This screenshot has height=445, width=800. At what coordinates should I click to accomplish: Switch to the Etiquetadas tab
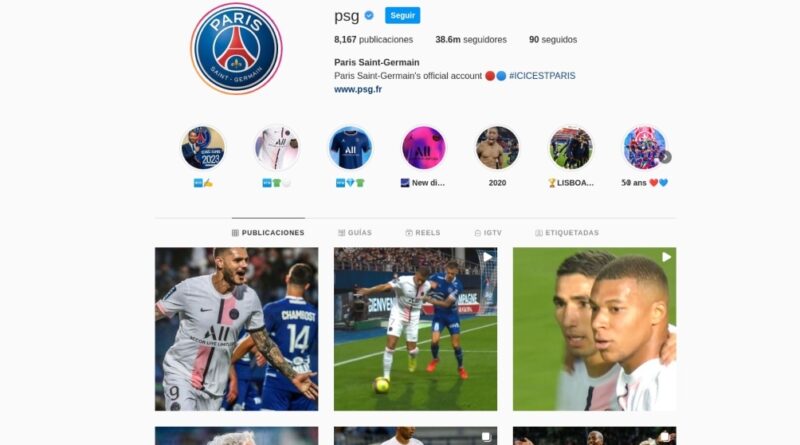point(567,233)
